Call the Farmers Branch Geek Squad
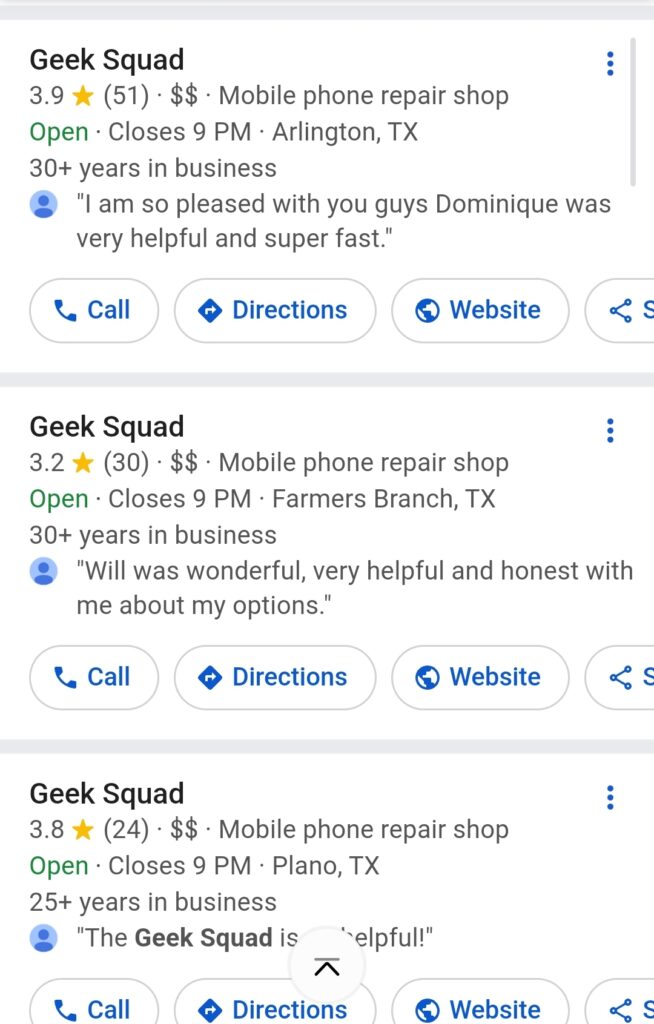Image resolution: width=654 pixels, height=1024 pixels. click(x=94, y=678)
